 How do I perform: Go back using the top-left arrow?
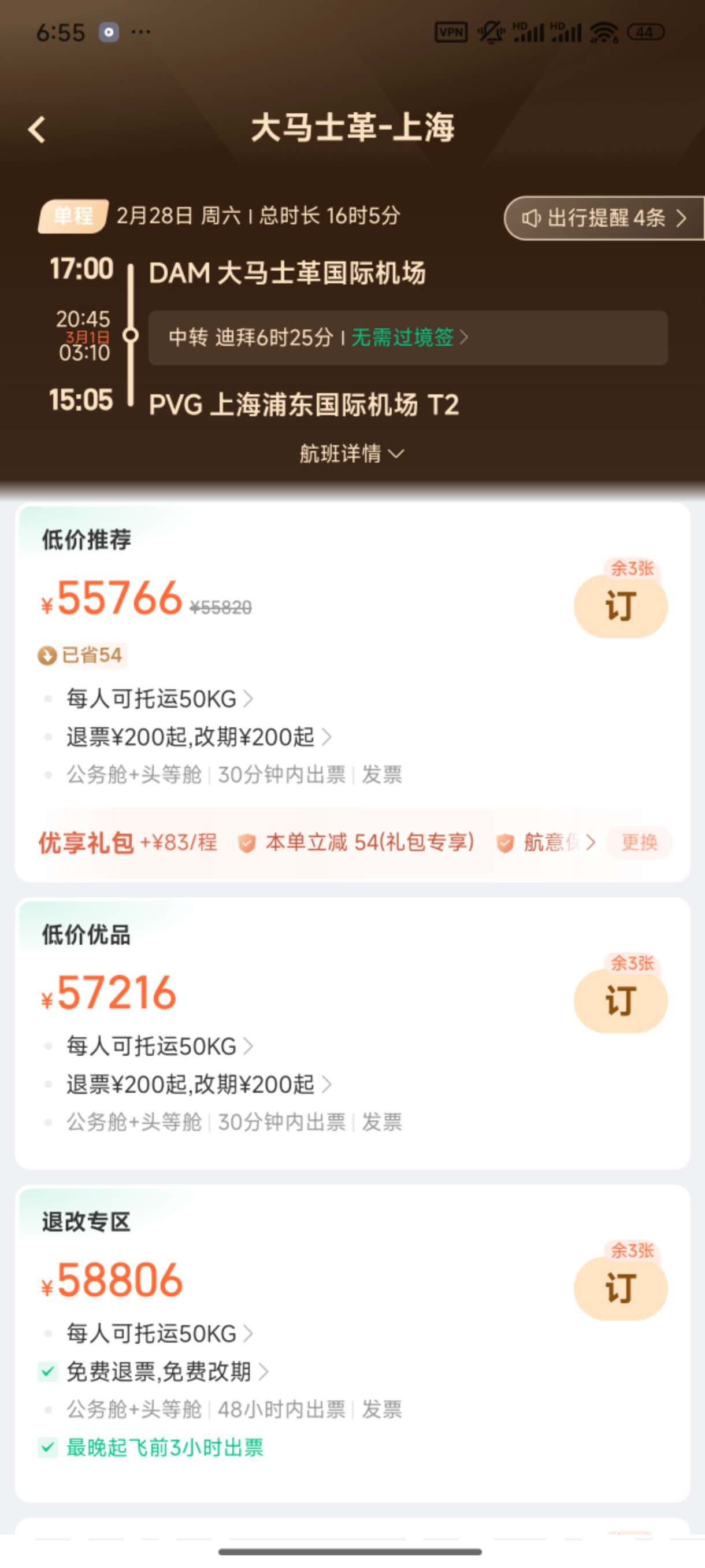(x=37, y=129)
